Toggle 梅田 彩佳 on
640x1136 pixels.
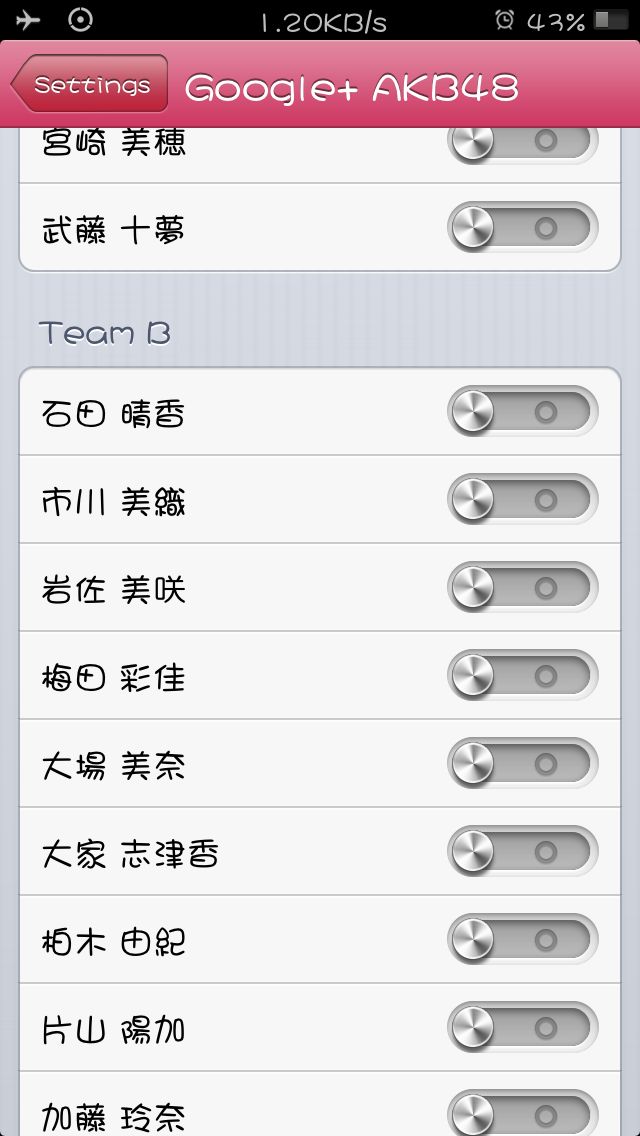[523, 675]
